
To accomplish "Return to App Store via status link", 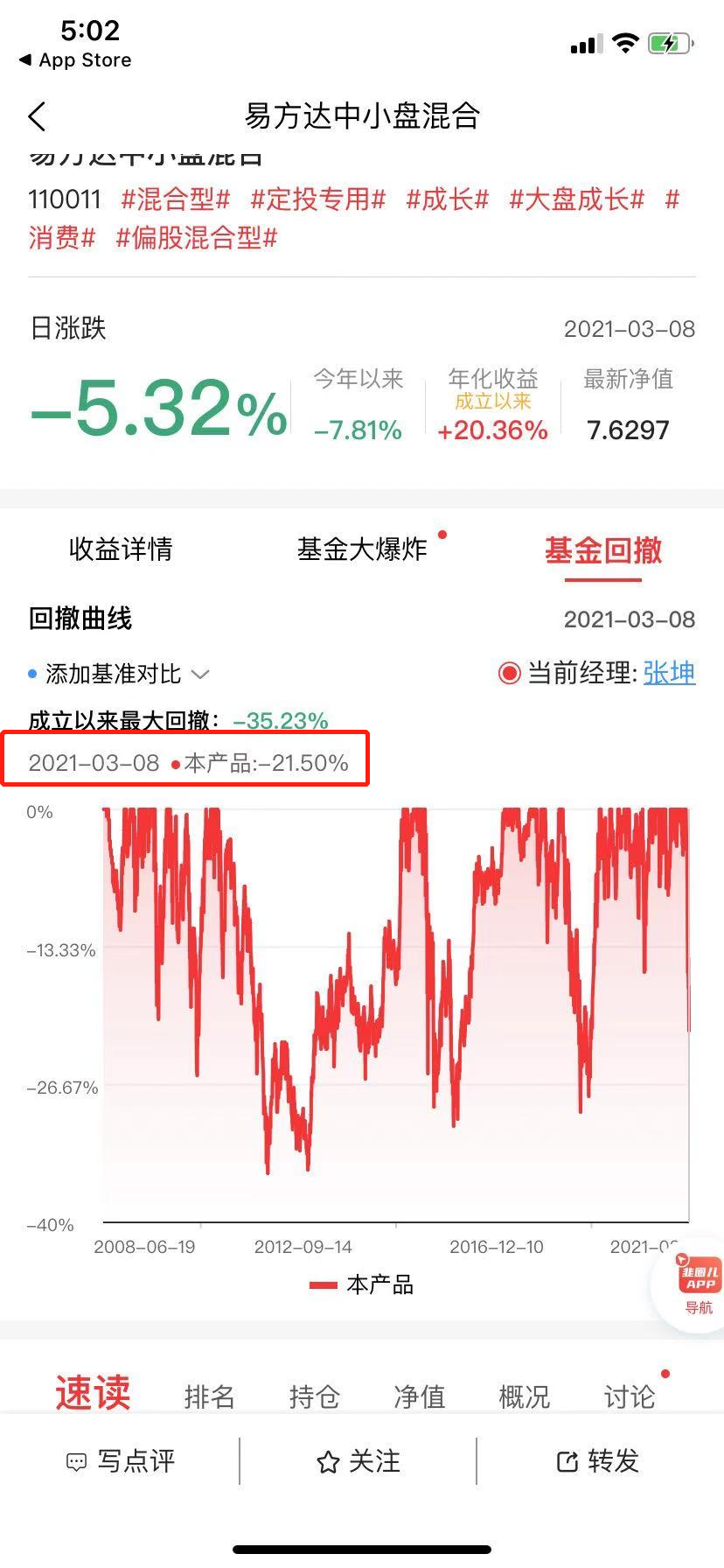I will pyautogui.click(x=75, y=60).
